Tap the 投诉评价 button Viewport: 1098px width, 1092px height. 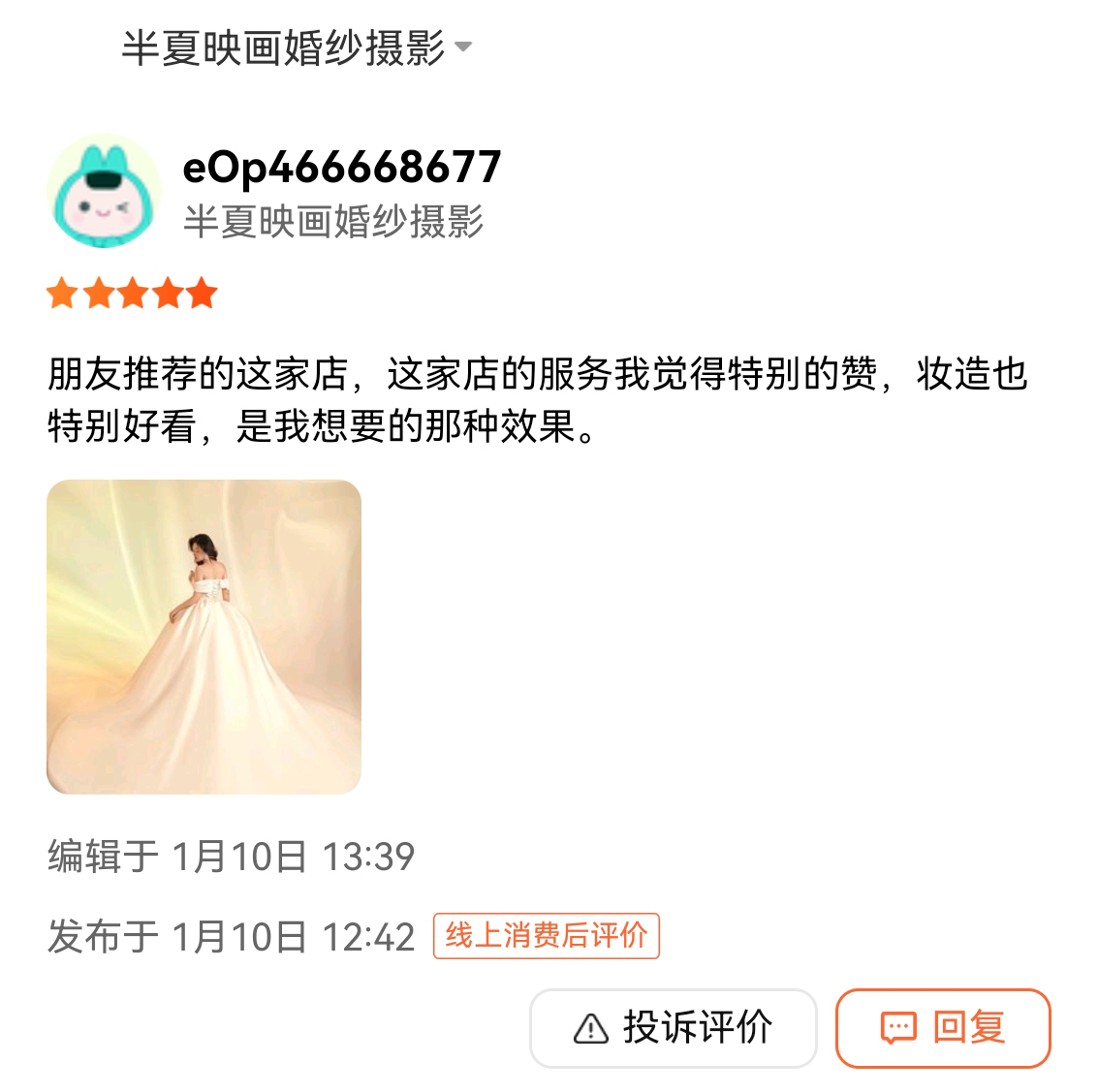click(x=673, y=1027)
